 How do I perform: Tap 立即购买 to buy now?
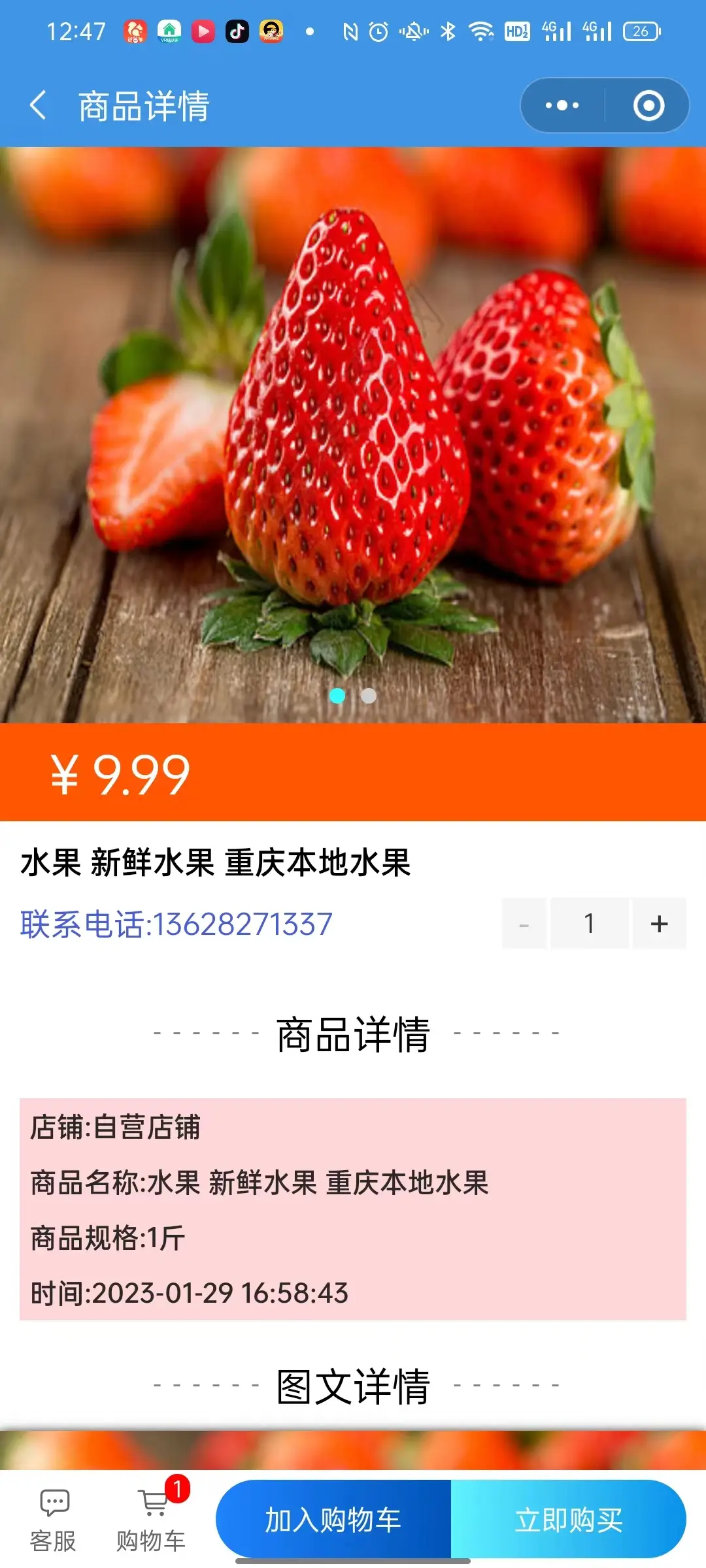coord(568,1520)
